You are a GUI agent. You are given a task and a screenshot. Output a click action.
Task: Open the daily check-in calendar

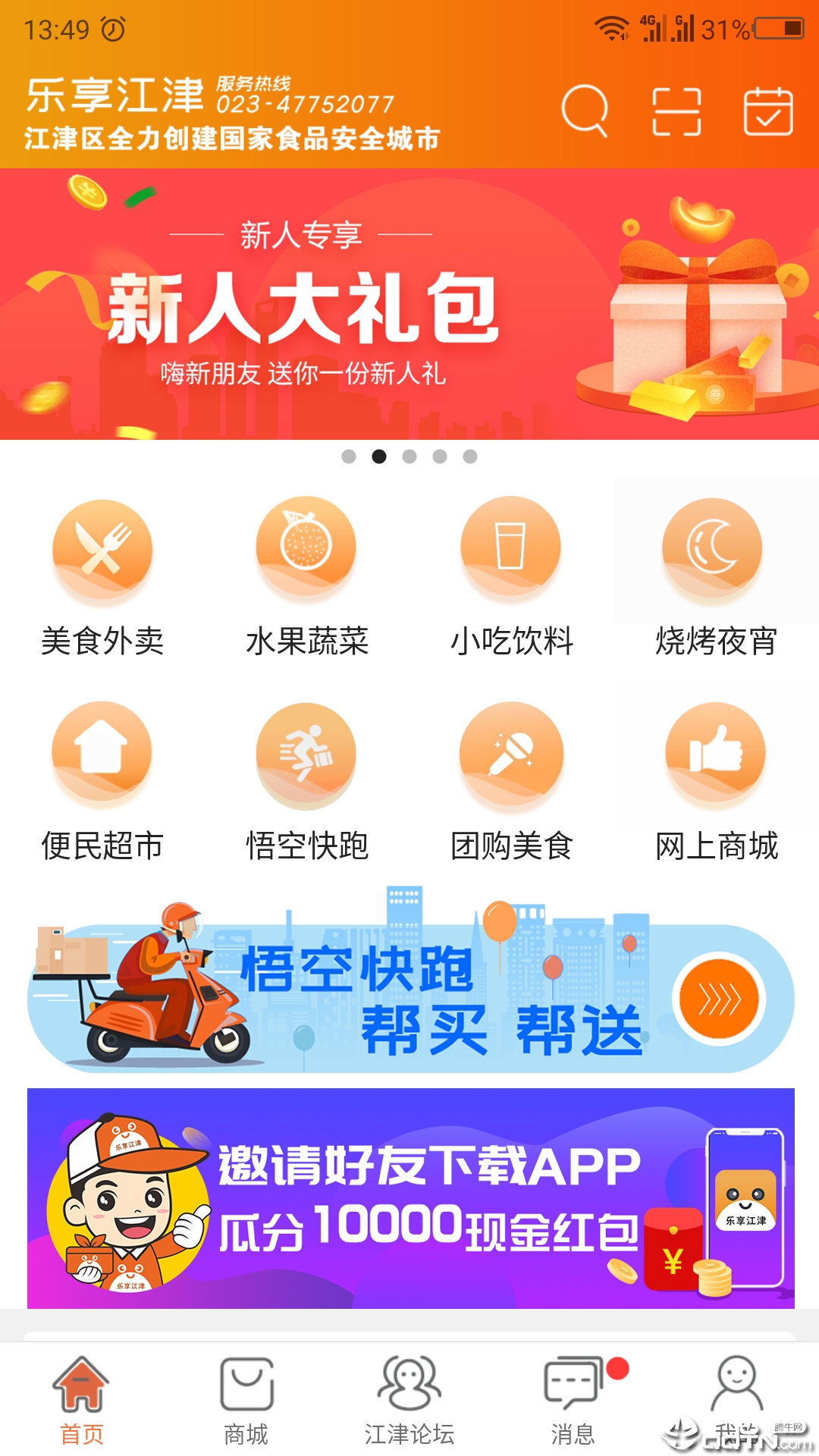tap(767, 111)
